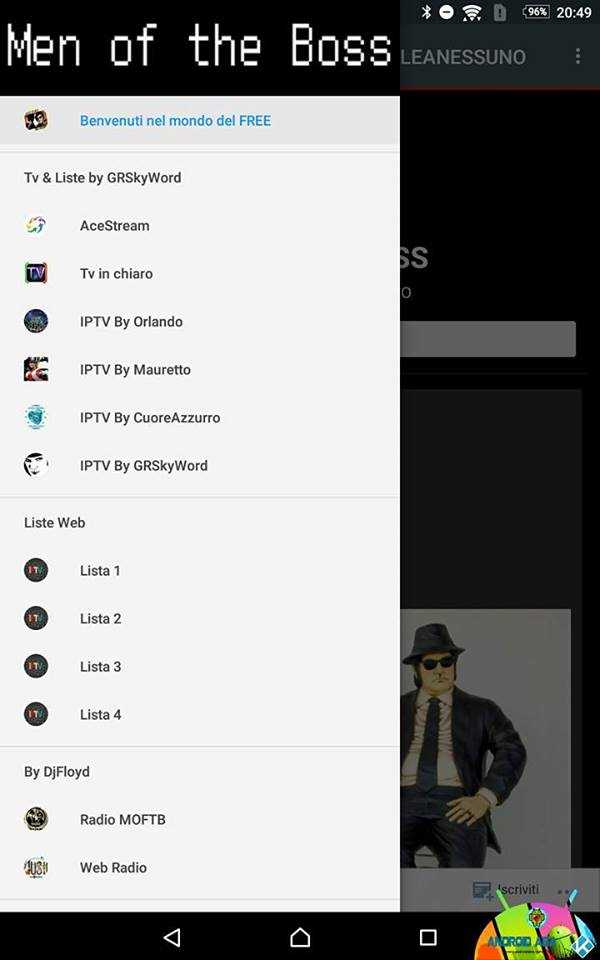The height and width of the screenshot is (960, 600).
Task: Open IPTV By Orlando
Action: (x=200, y=321)
